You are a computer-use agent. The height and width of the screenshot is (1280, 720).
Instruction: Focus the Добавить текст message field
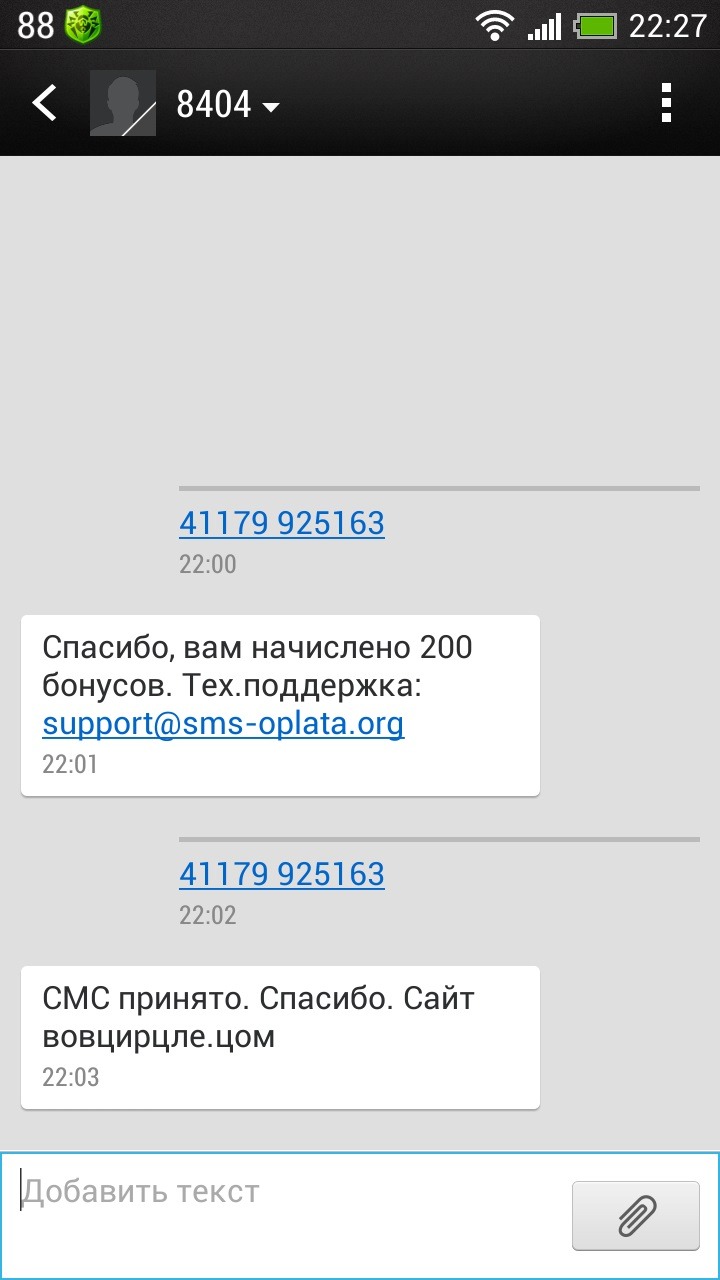click(x=288, y=1215)
